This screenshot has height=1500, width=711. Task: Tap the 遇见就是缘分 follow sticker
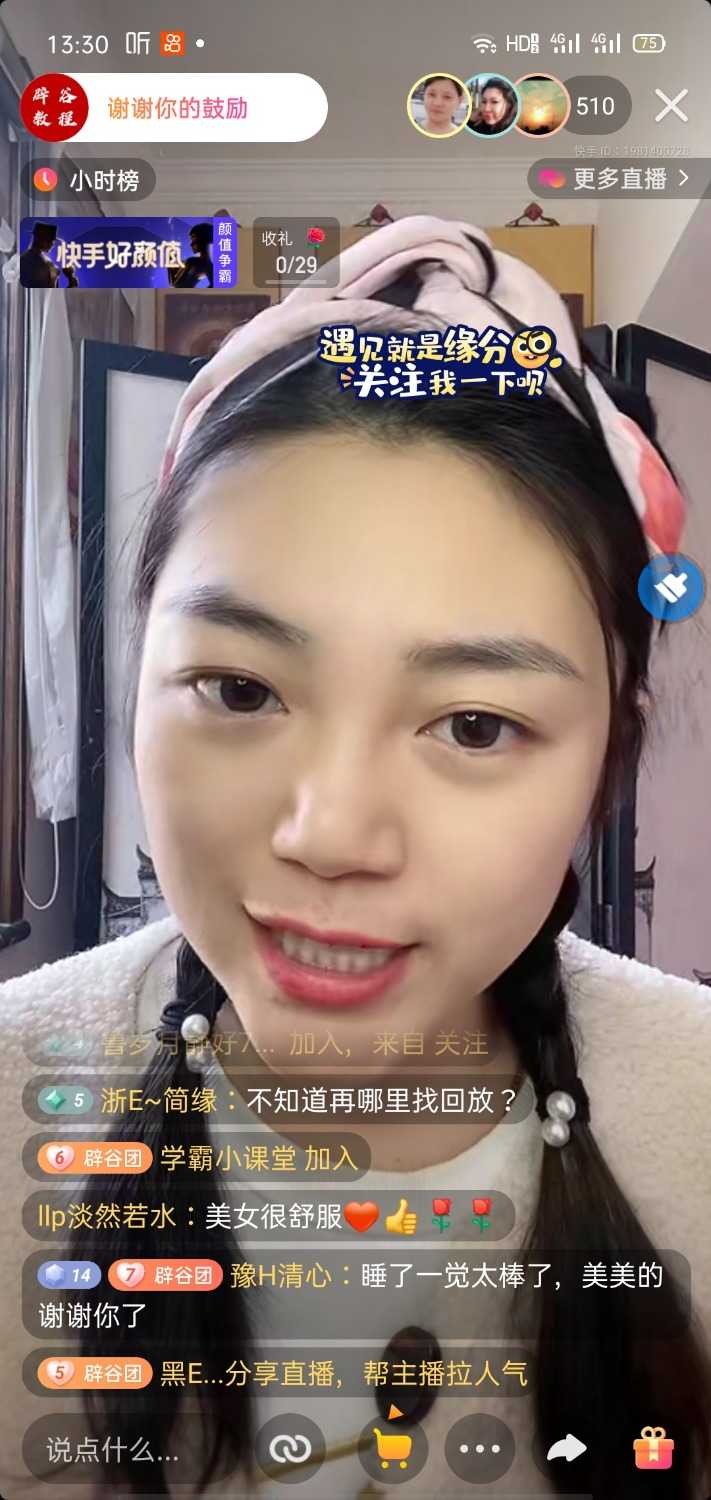click(440, 362)
